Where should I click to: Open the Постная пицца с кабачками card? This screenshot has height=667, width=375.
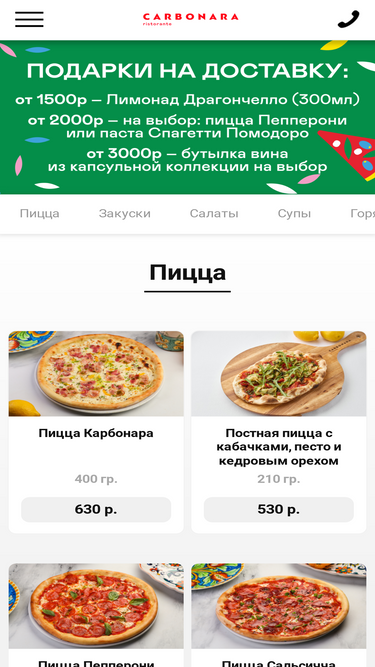pyautogui.click(x=278, y=432)
